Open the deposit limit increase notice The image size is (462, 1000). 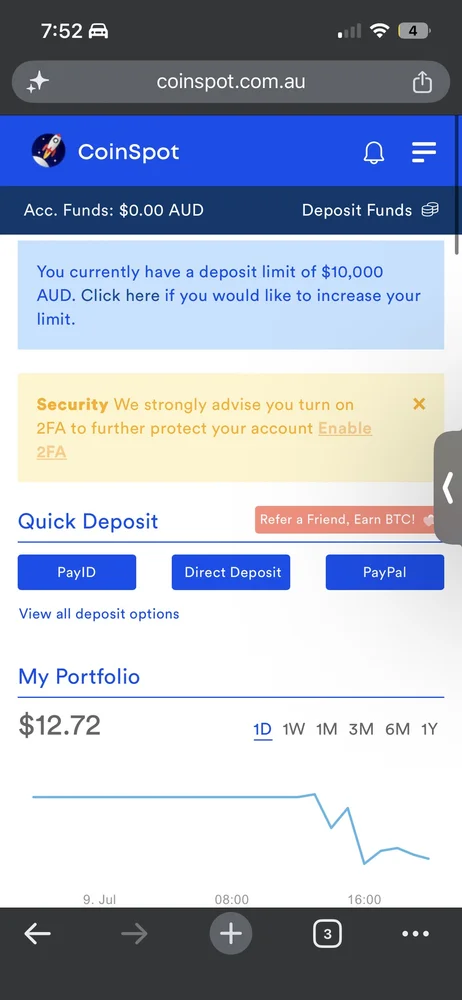(x=231, y=295)
